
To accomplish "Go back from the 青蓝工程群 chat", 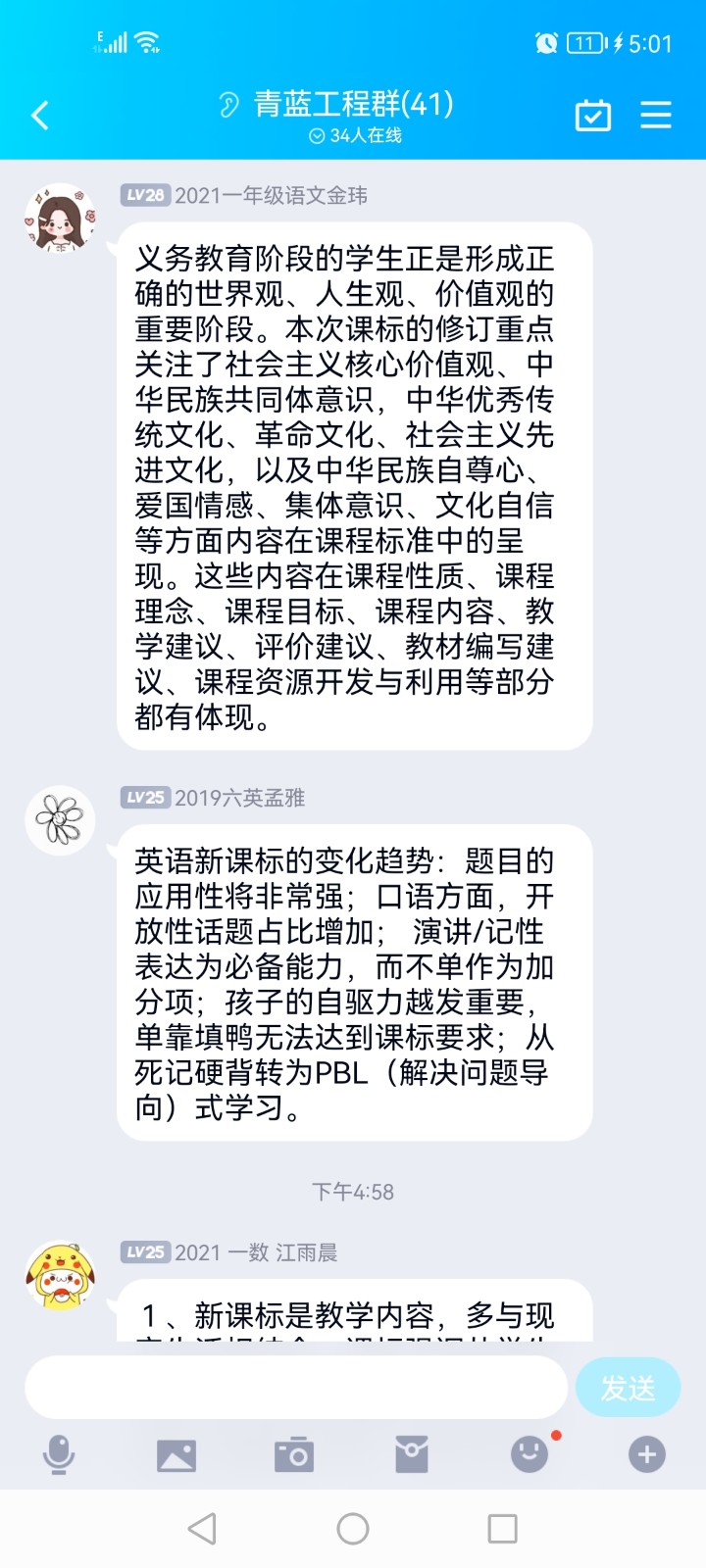I will point(40,116).
